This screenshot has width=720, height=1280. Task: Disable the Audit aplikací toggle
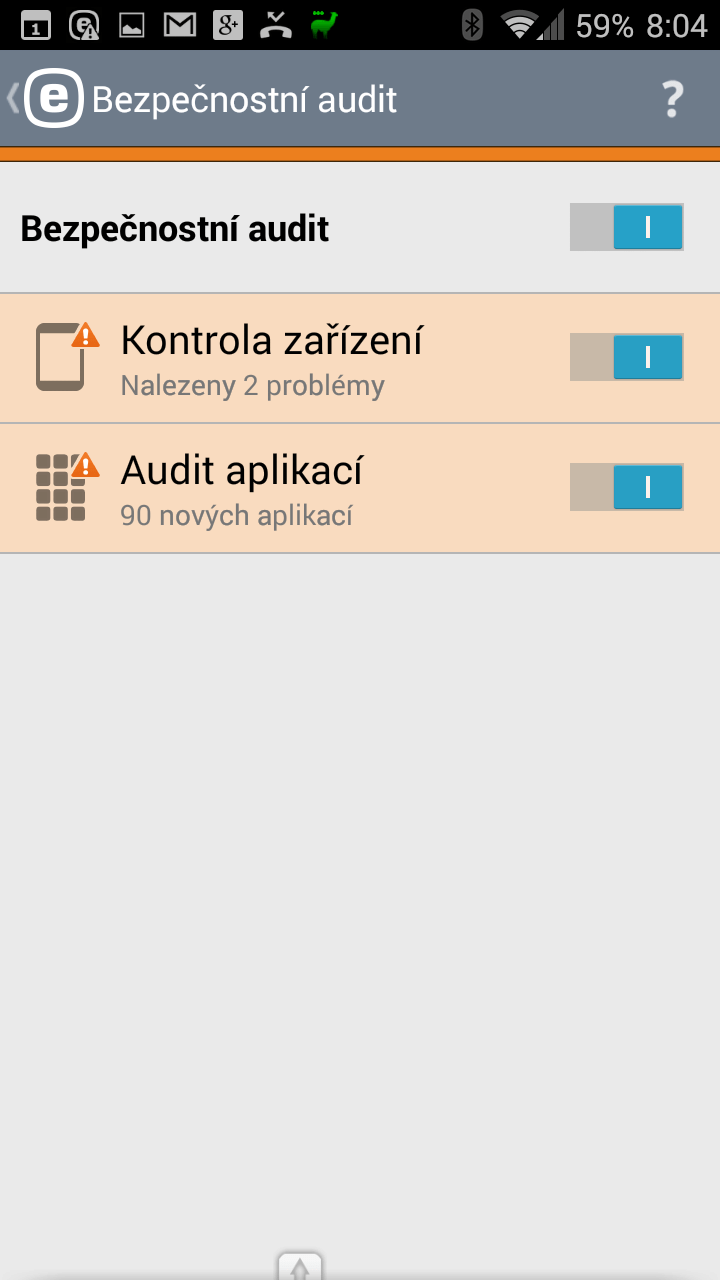626,488
